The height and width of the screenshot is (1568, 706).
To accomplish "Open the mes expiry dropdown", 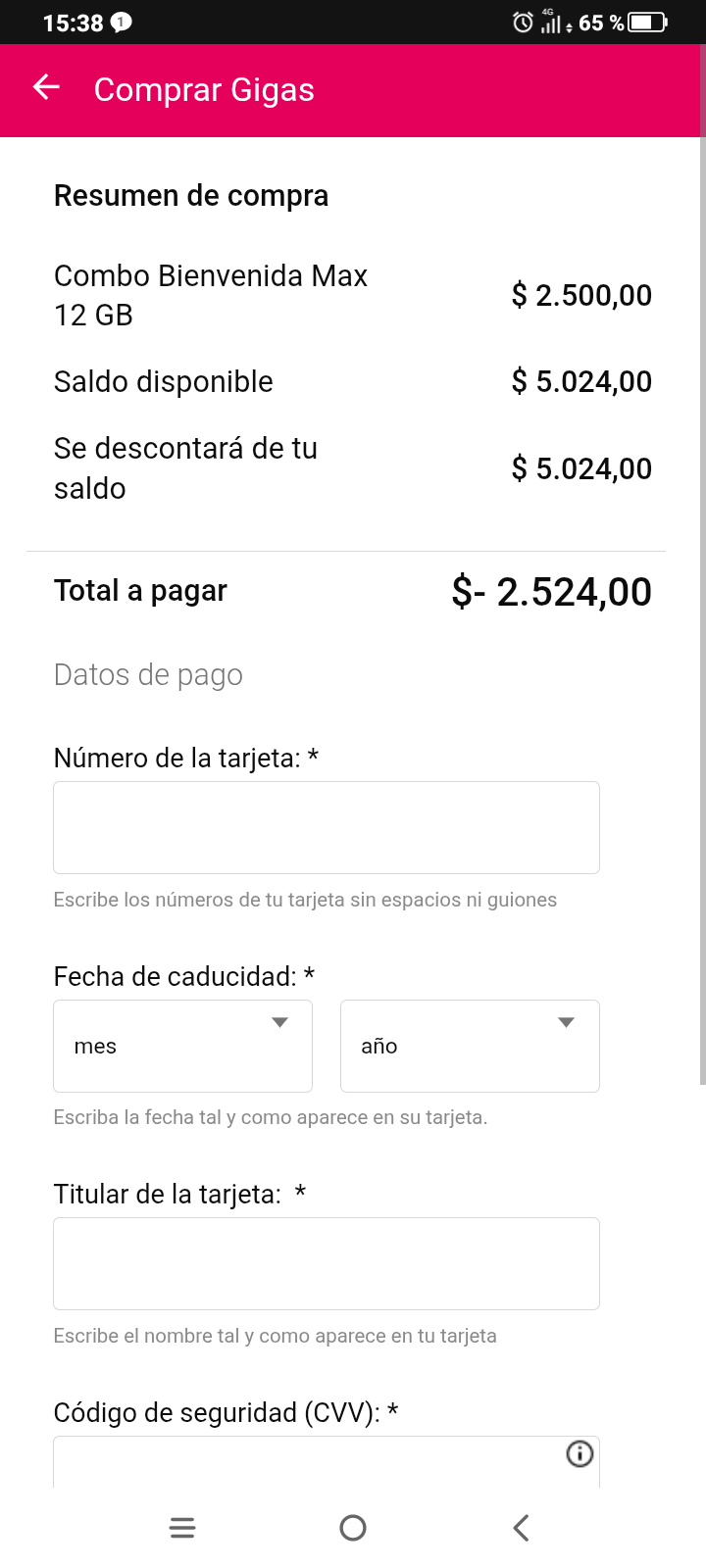I will coord(182,1046).
